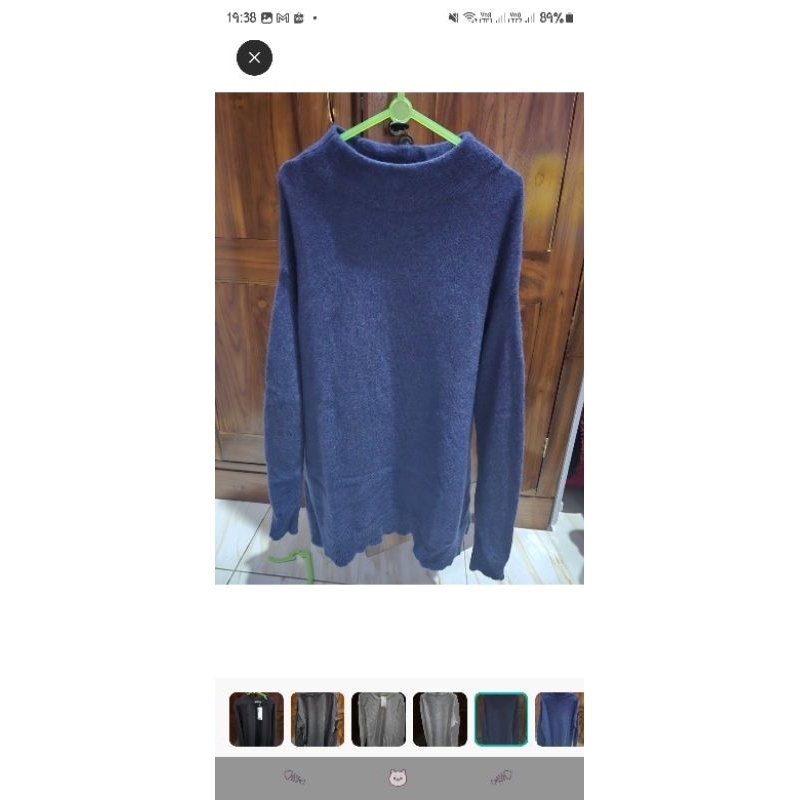
Task: Close the image viewer
Action: click(254, 58)
